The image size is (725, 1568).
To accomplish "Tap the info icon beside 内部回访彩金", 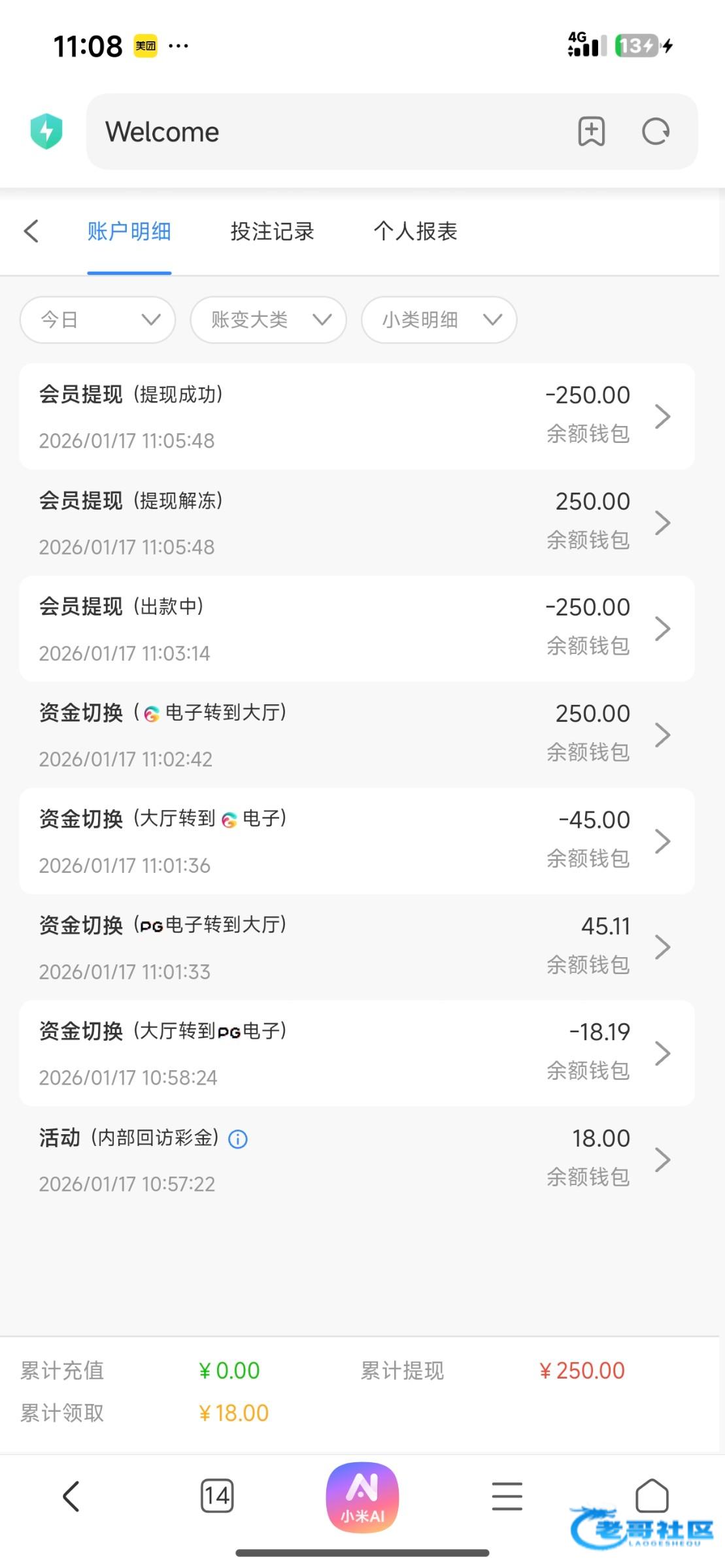I will [238, 1139].
